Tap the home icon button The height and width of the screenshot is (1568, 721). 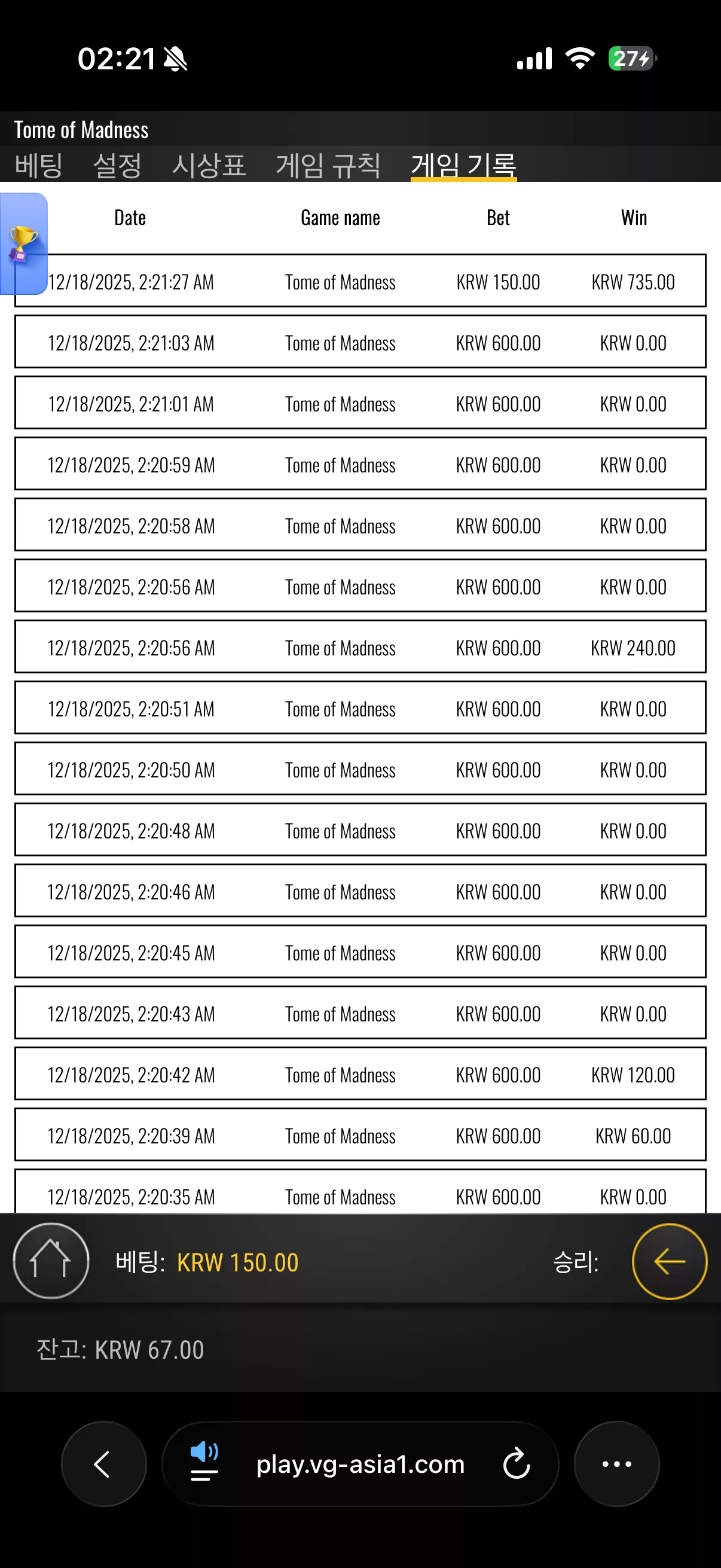(51, 1261)
